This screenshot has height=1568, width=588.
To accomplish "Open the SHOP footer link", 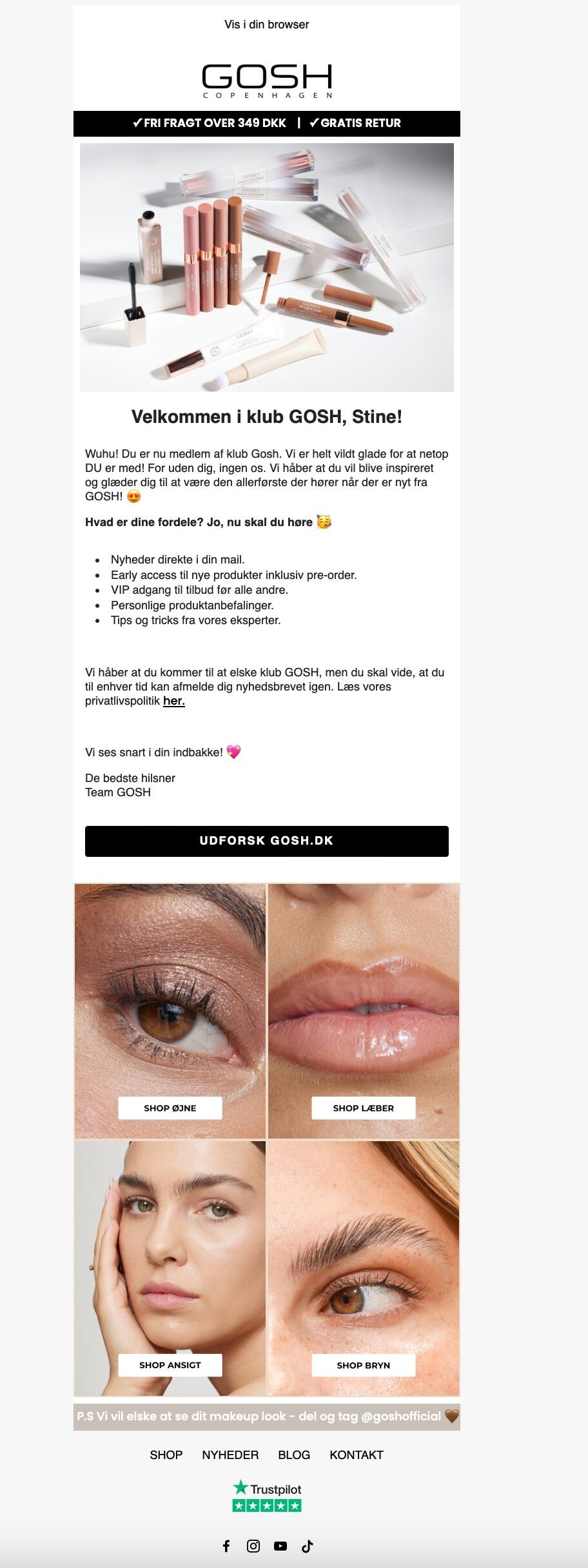I will pos(166,1455).
